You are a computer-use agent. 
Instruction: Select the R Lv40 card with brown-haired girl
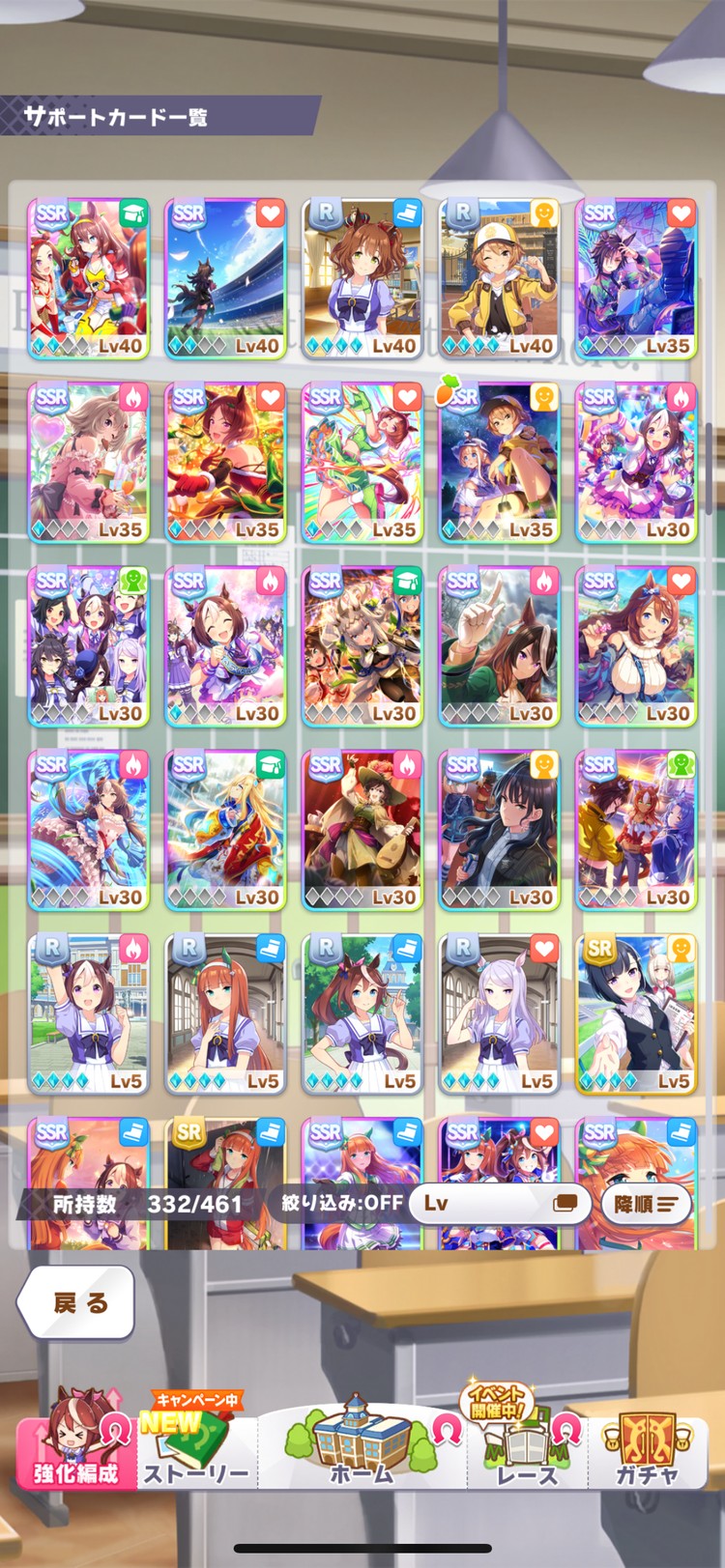(362, 279)
